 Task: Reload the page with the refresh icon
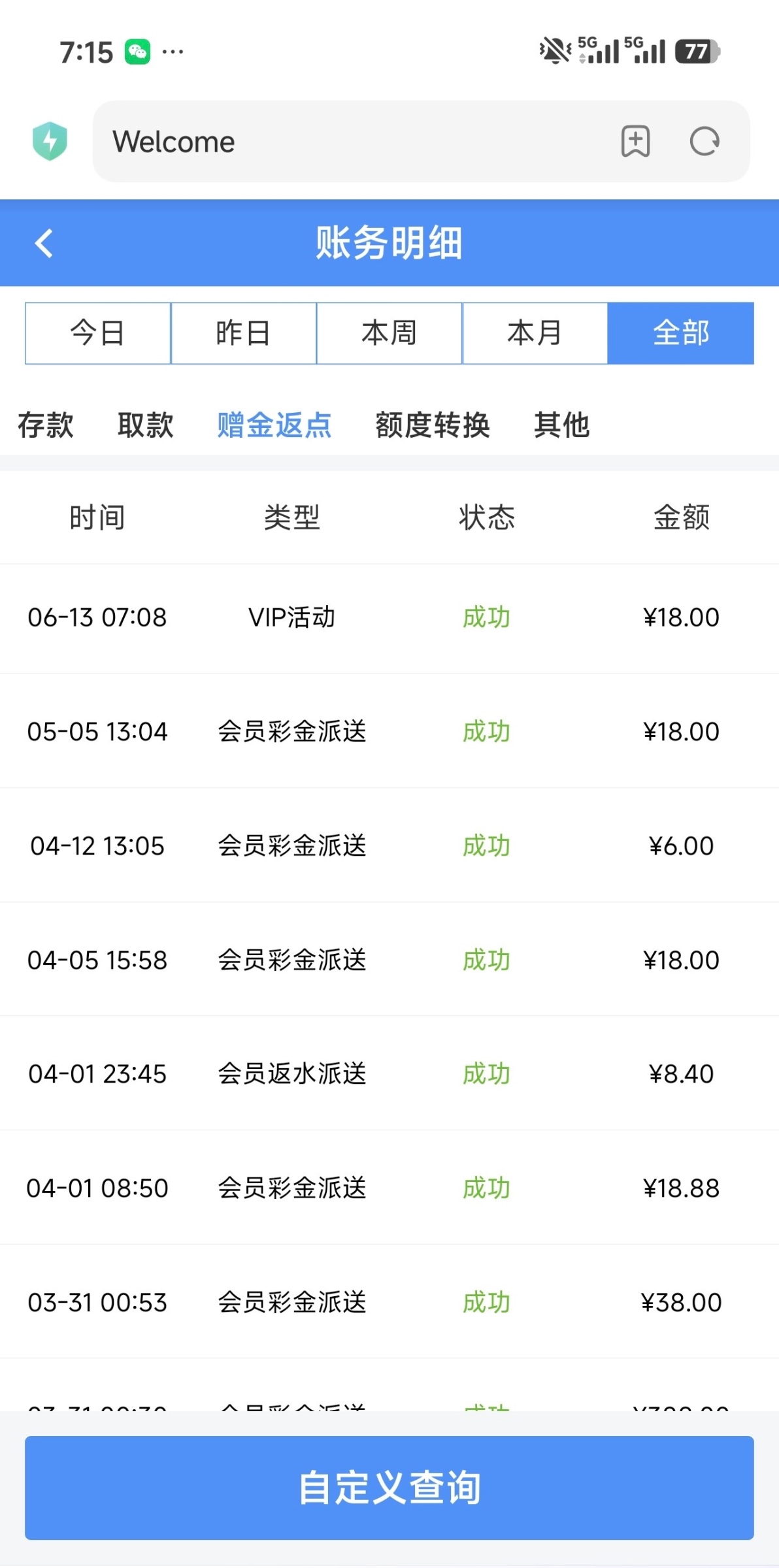704,141
